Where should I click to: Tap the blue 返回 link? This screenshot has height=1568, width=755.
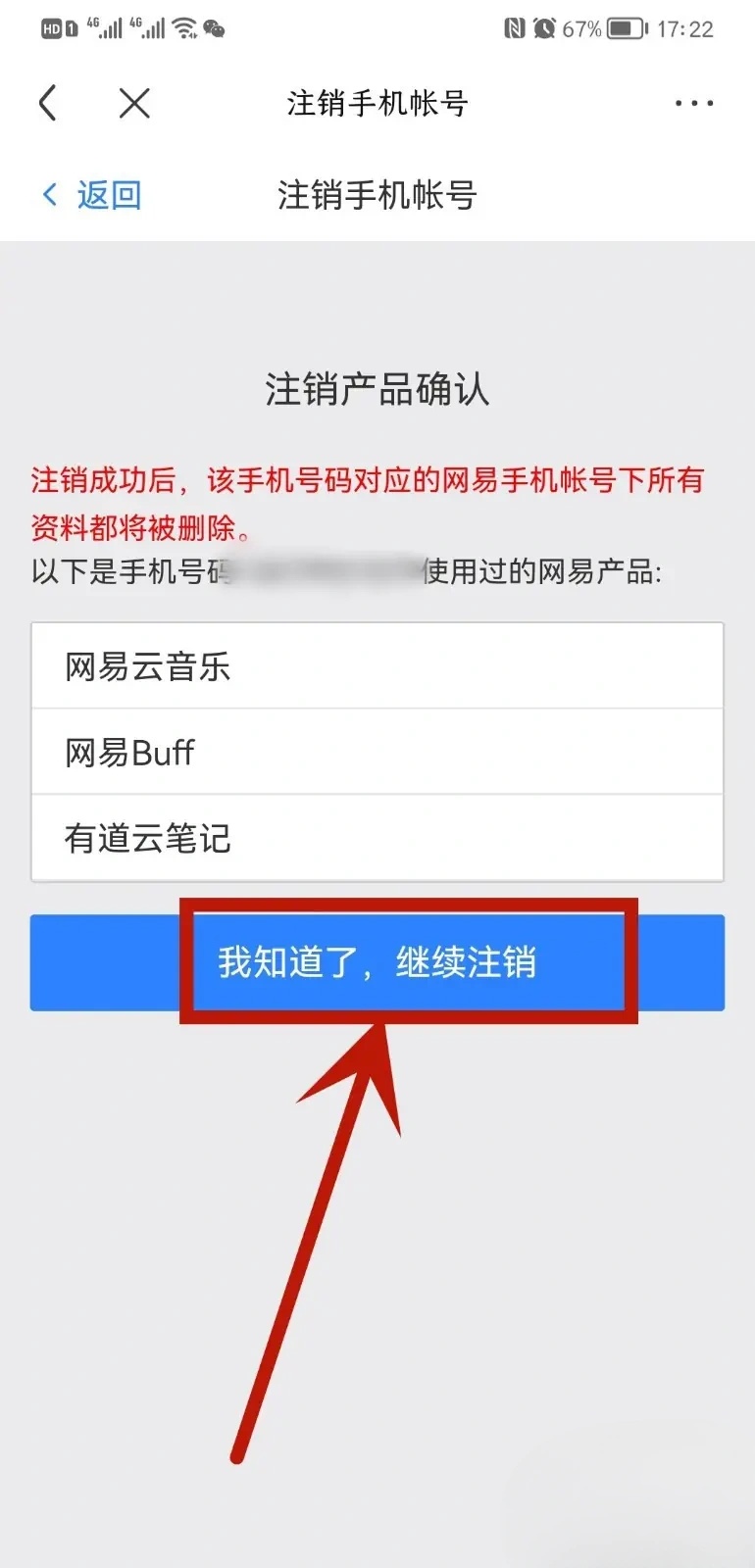point(93,195)
